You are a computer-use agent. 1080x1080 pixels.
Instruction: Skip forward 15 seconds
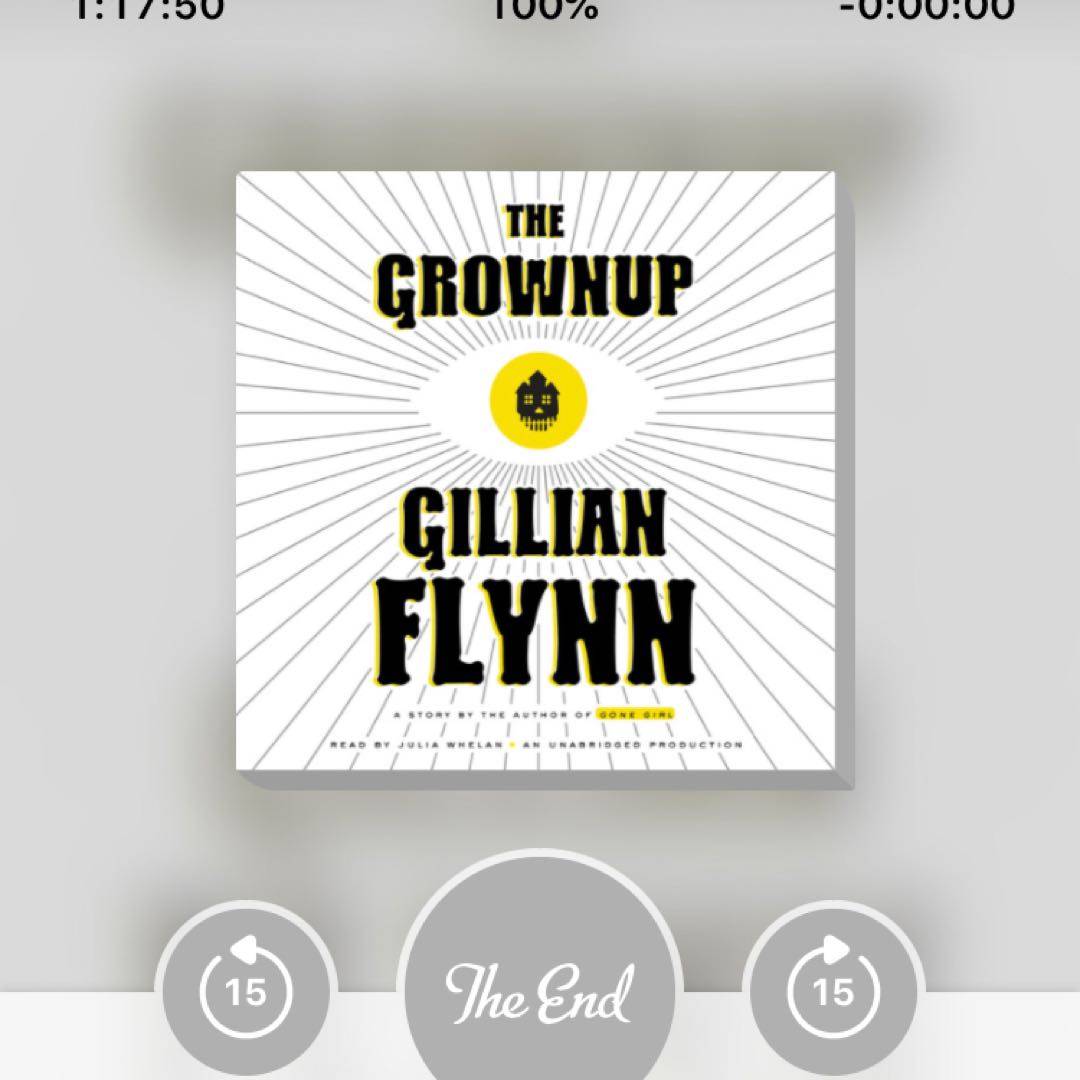[x=833, y=992]
